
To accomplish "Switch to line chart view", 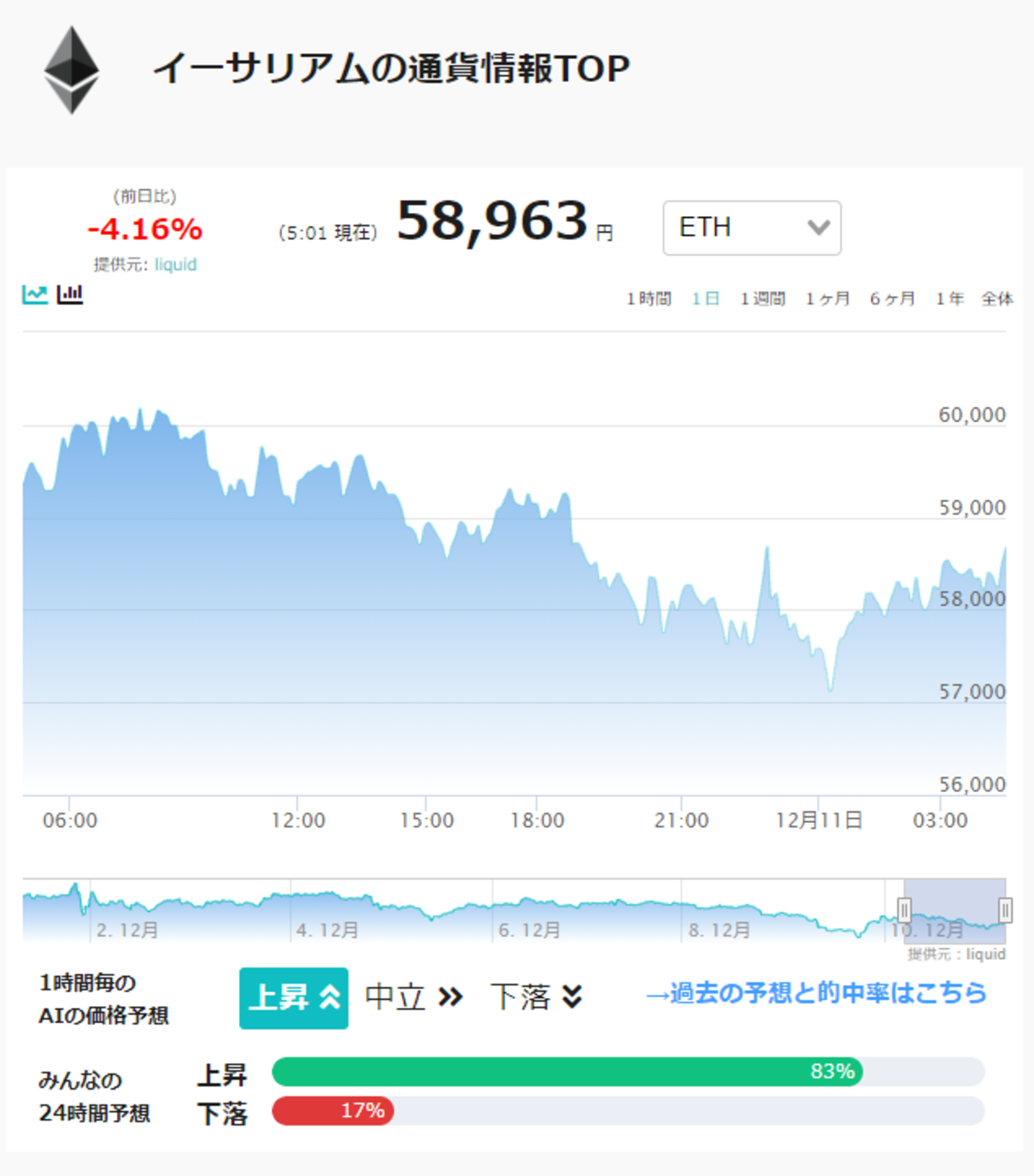I will 35,295.
